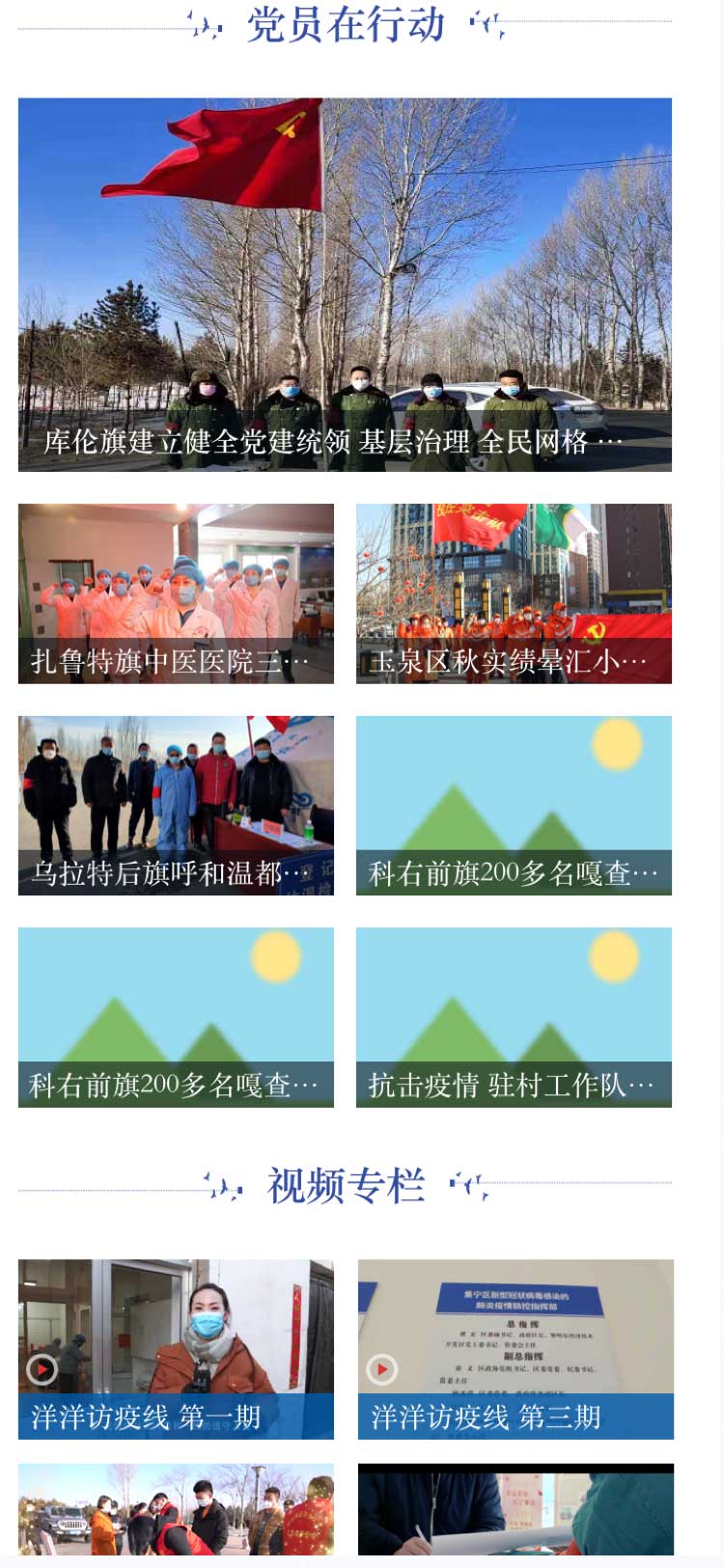Image resolution: width=724 pixels, height=1568 pixels.
Task: Click the bird decoration left of 视频专栏
Action: 219,1185
